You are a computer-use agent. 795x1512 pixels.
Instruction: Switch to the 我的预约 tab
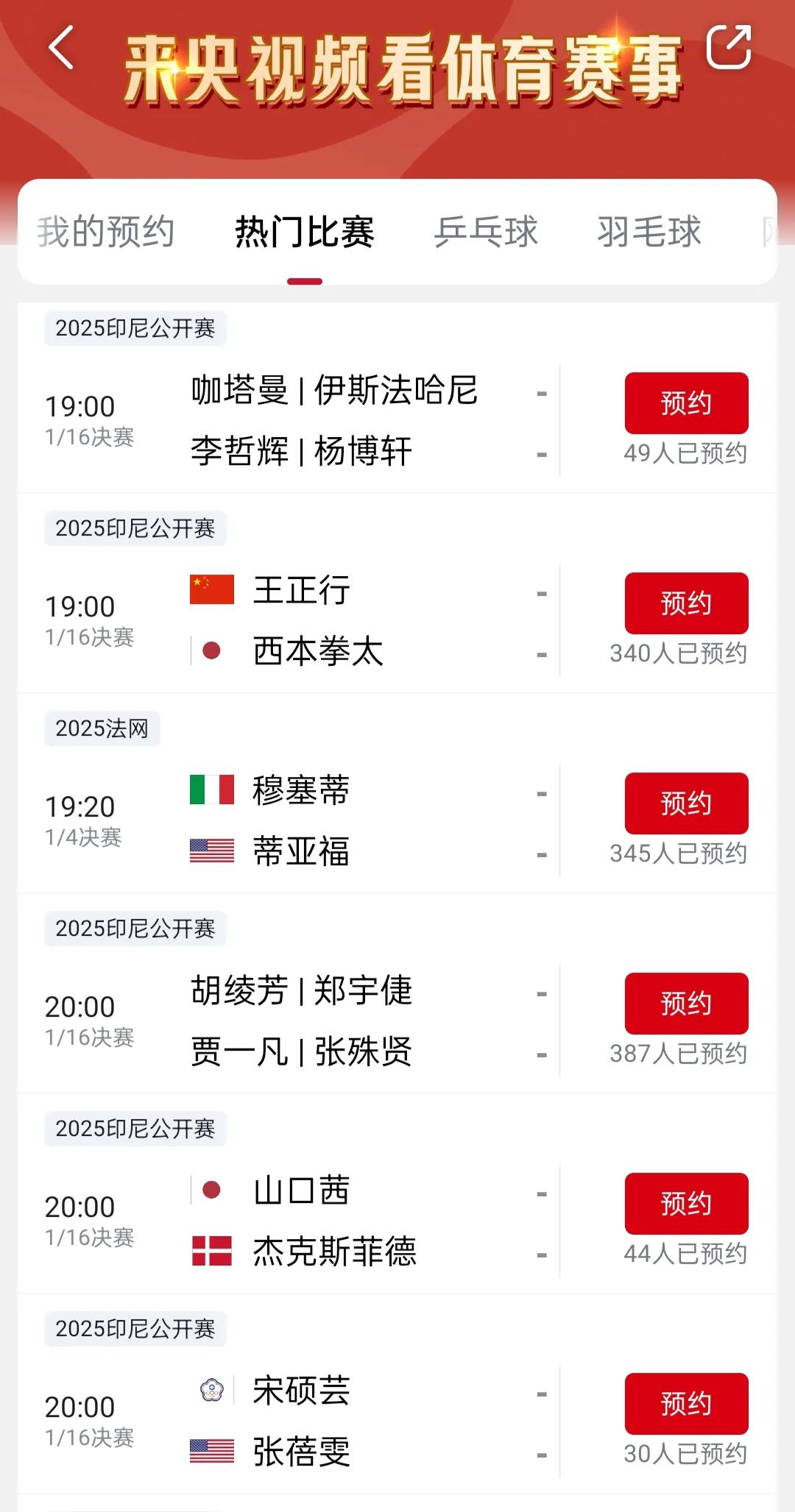106,233
